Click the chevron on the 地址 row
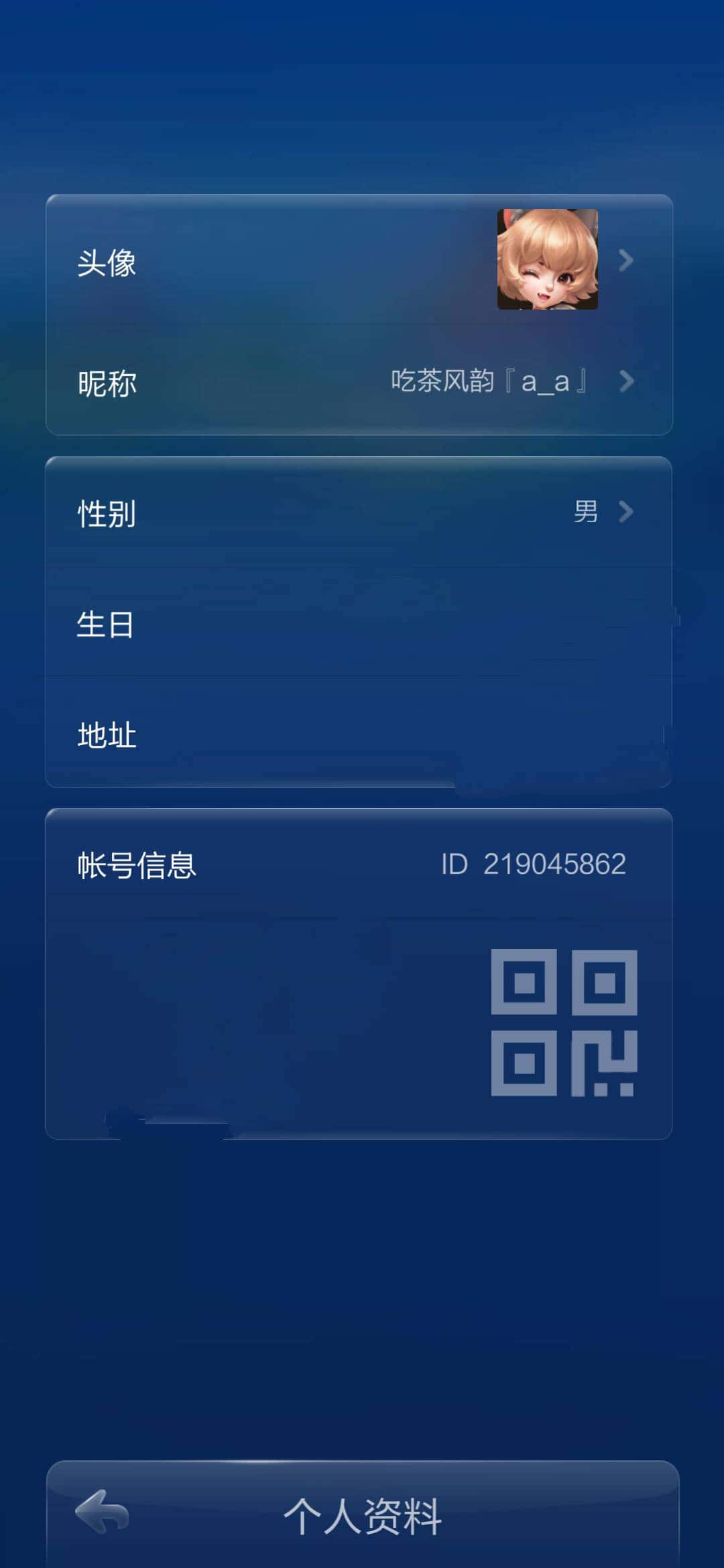This screenshot has height=1568, width=724. click(x=626, y=735)
